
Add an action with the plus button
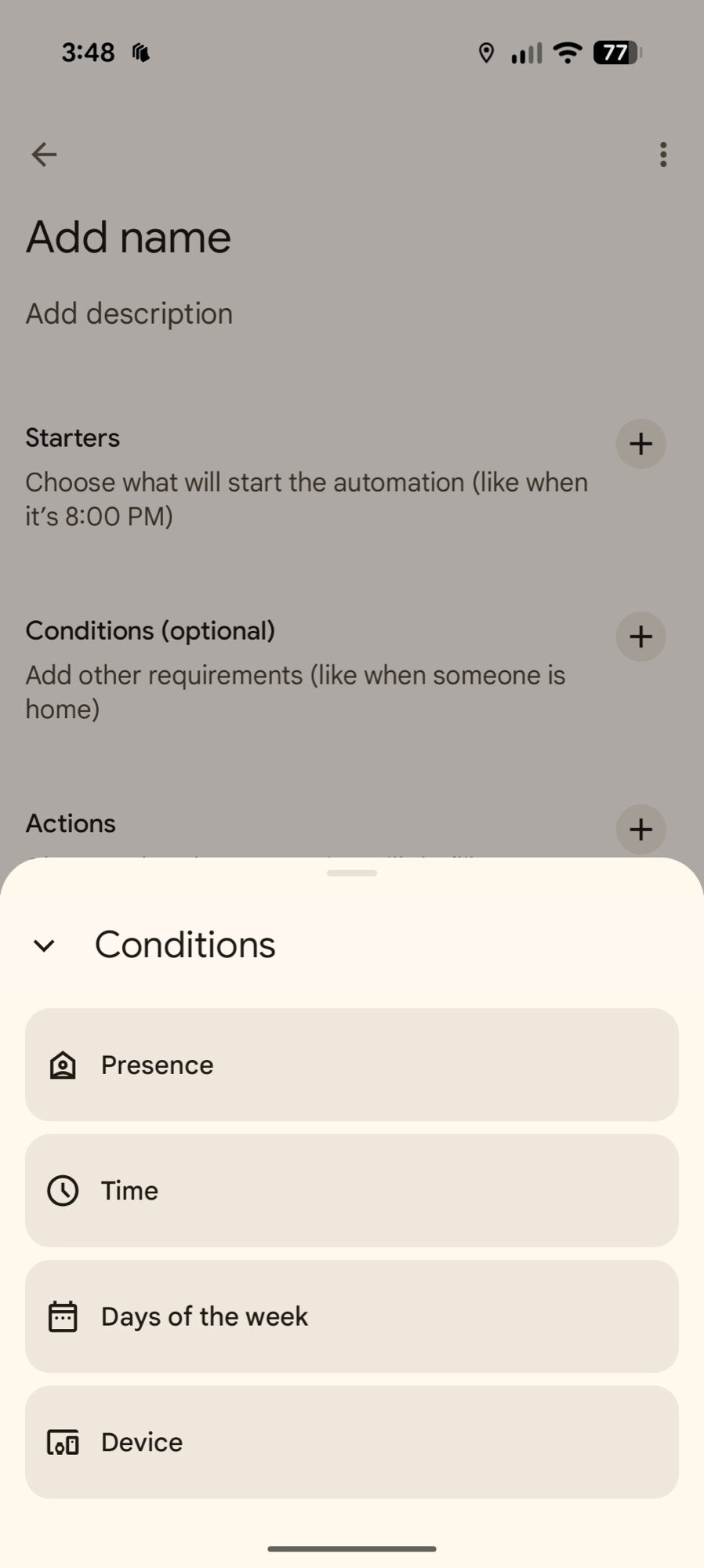click(x=640, y=829)
